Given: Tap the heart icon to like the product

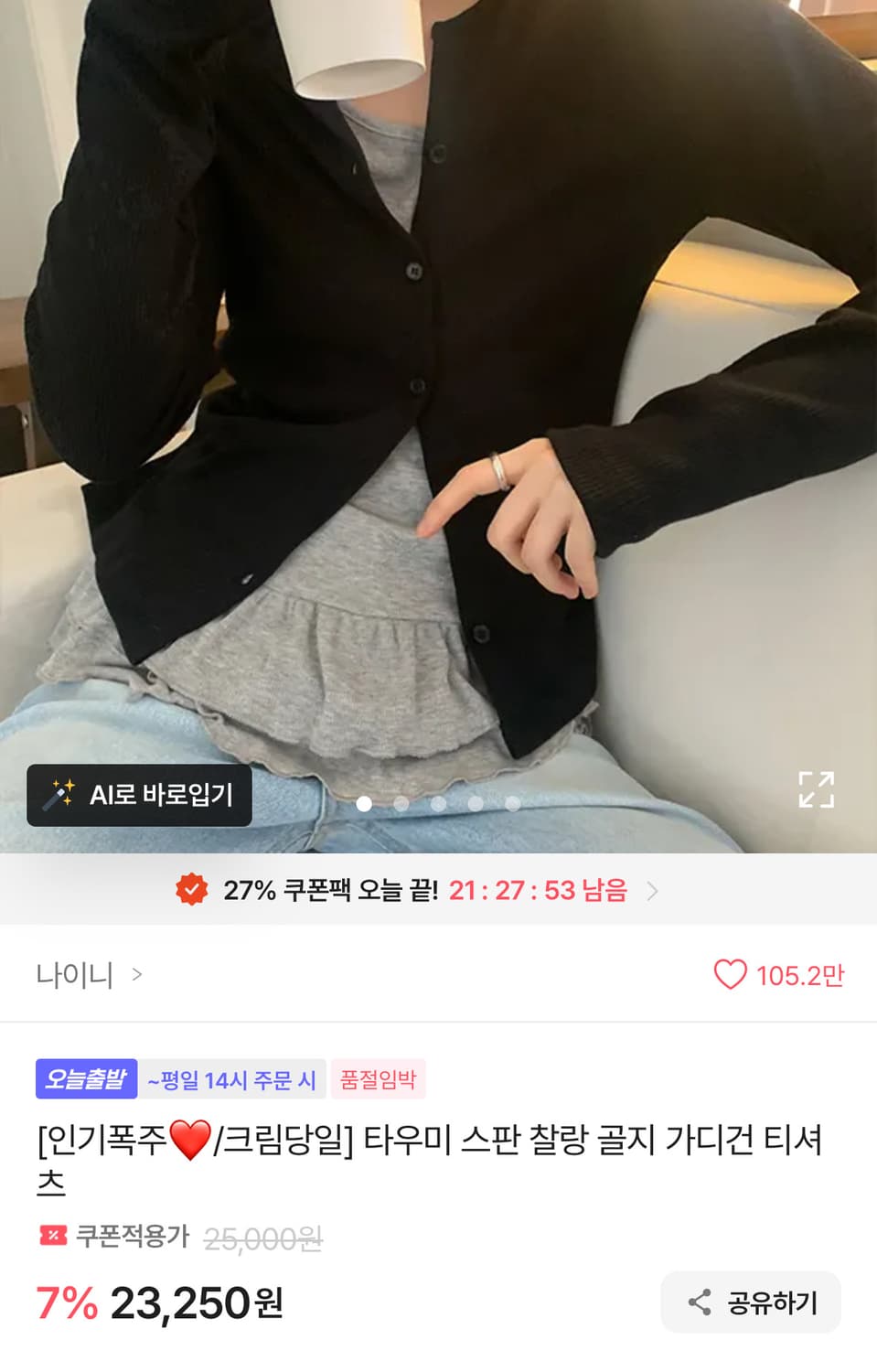Looking at the screenshot, I should click(x=730, y=975).
